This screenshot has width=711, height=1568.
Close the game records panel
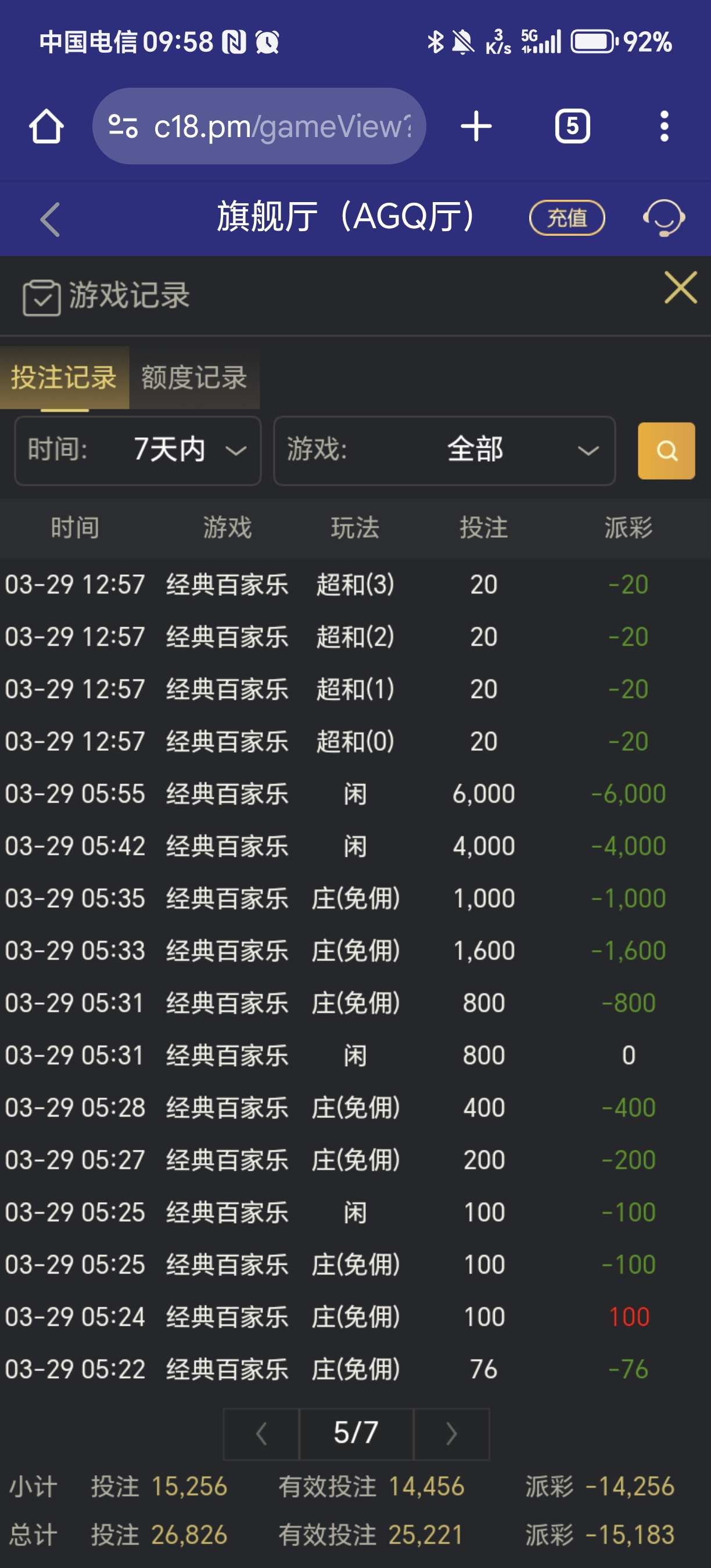pyautogui.click(x=681, y=288)
